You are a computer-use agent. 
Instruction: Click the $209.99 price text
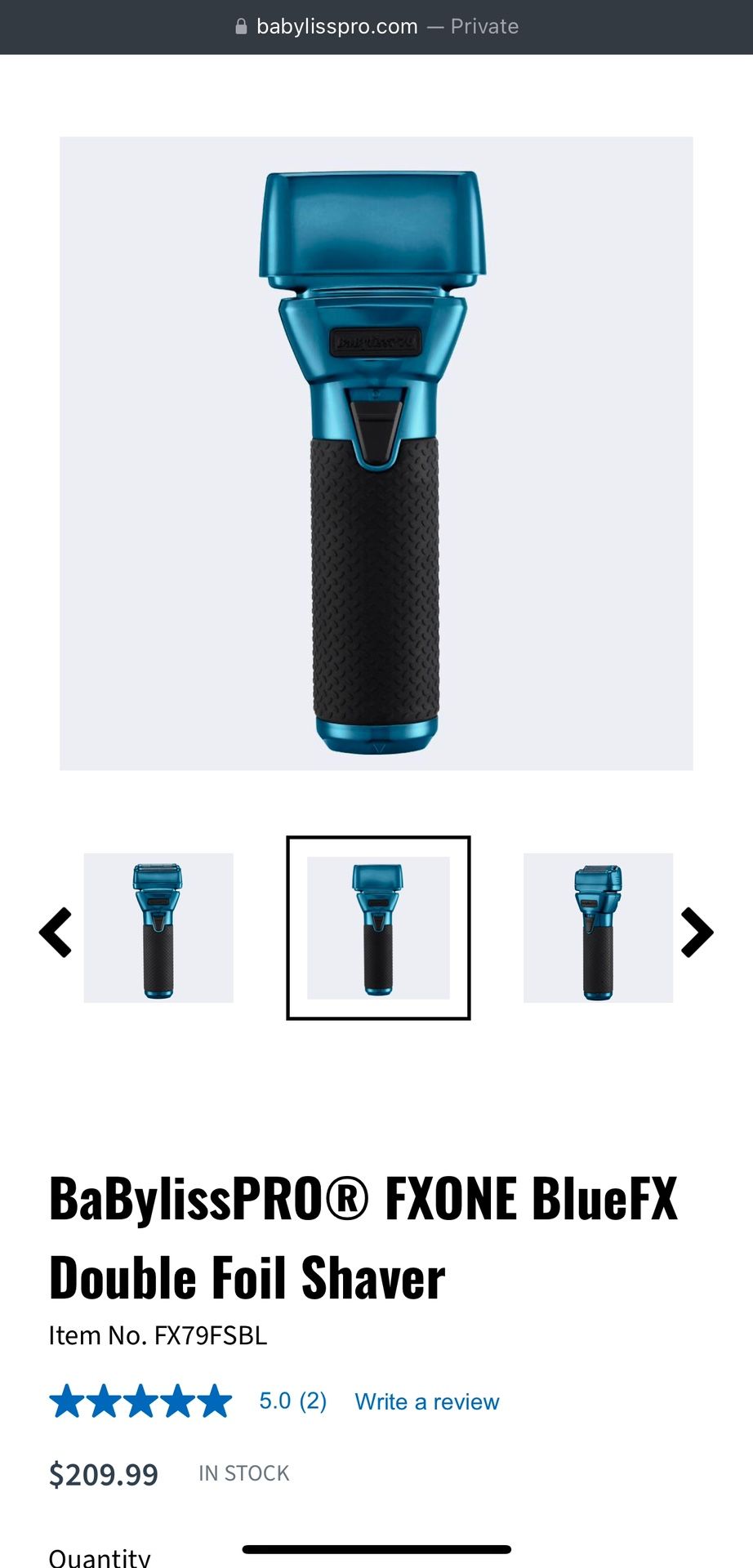pos(103,1473)
